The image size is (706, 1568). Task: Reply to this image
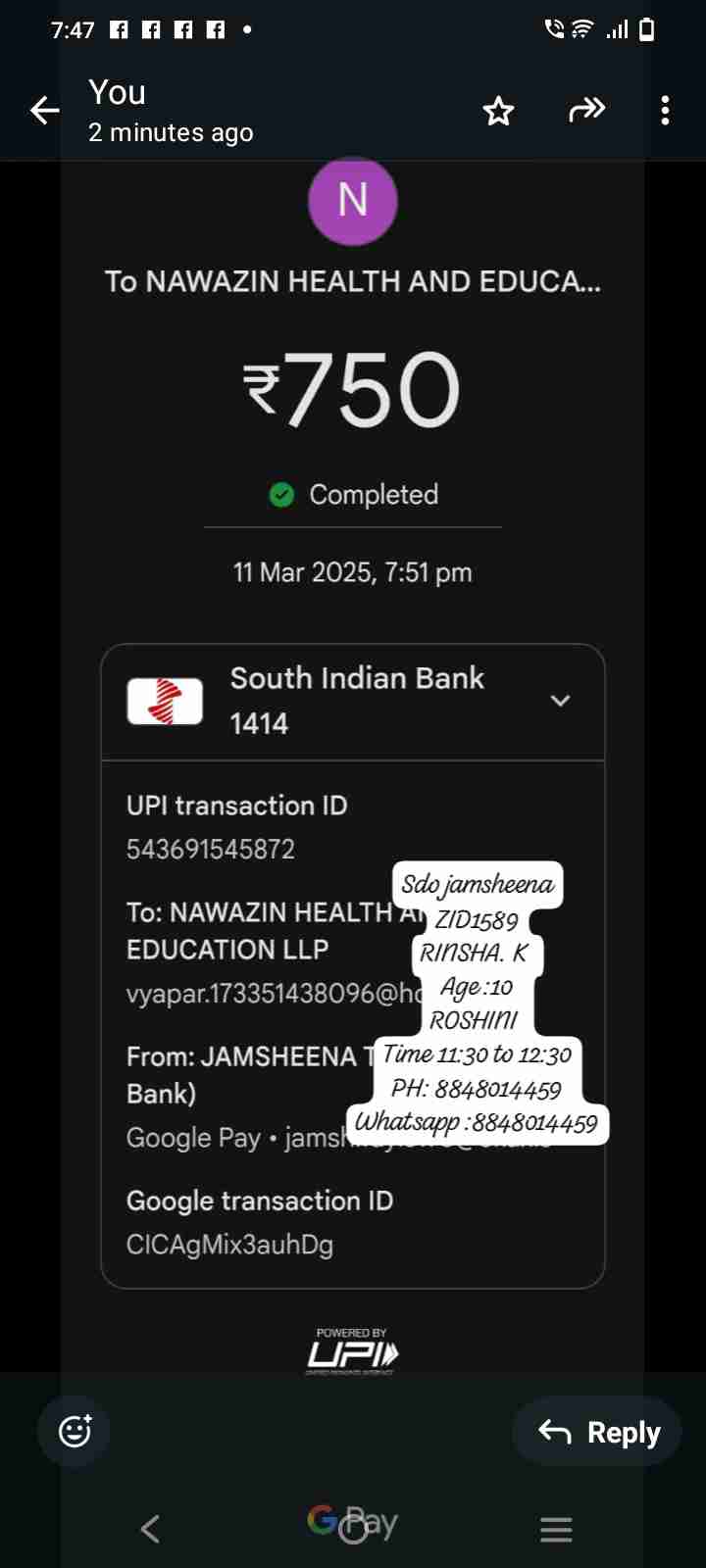pyautogui.click(x=598, y=1432)
